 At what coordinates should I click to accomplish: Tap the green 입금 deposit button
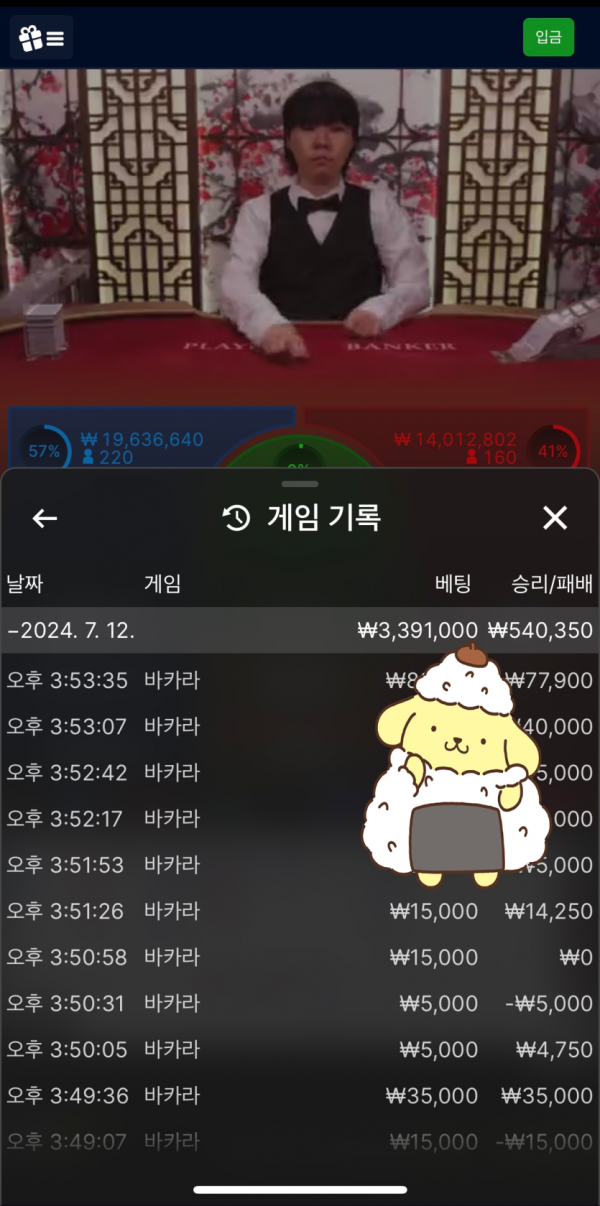548,37
